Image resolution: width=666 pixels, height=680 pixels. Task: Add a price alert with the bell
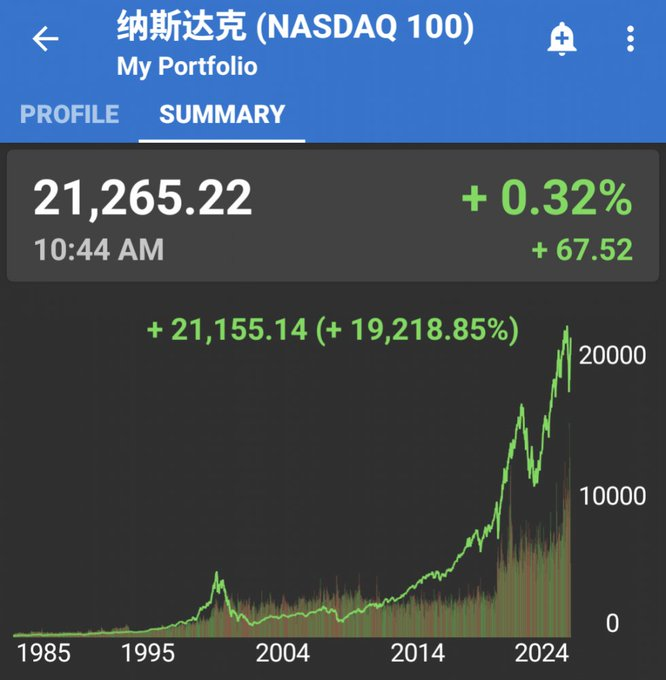tap(562, 39)
